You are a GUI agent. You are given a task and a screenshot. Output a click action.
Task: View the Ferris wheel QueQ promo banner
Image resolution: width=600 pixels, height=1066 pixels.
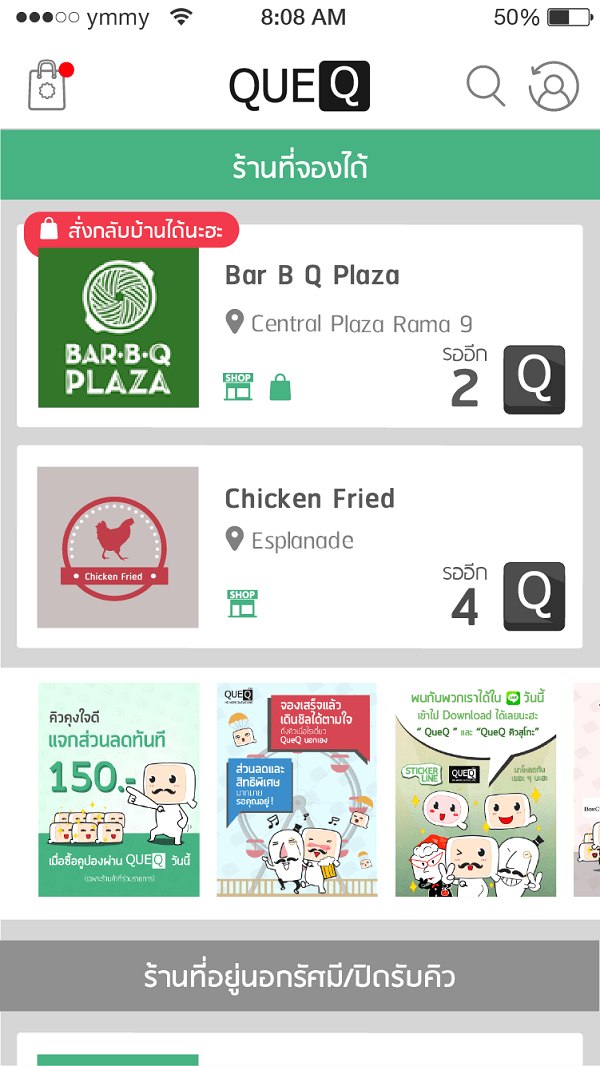297,790
